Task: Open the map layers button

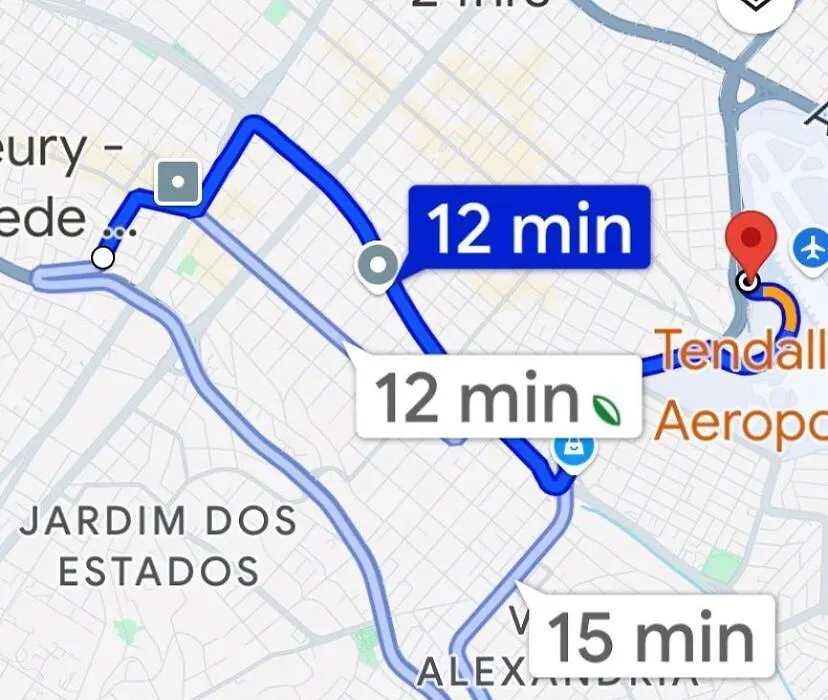Action: 757,10
